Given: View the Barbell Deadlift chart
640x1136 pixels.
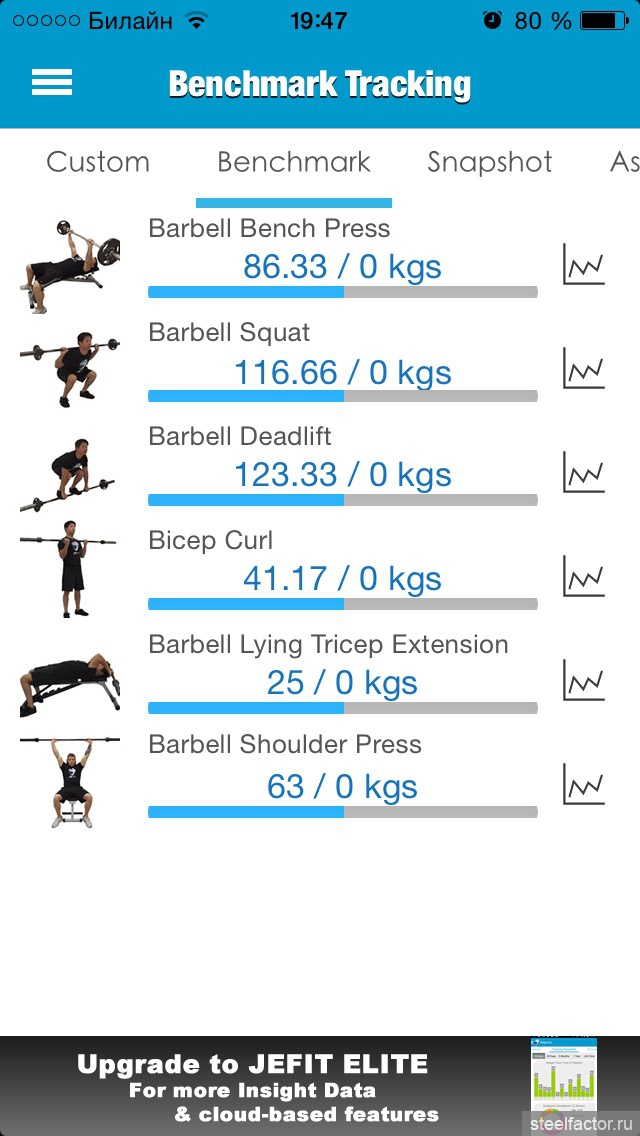Looking at the screenshot, I should pyautogui.click(x=584, y=473).
